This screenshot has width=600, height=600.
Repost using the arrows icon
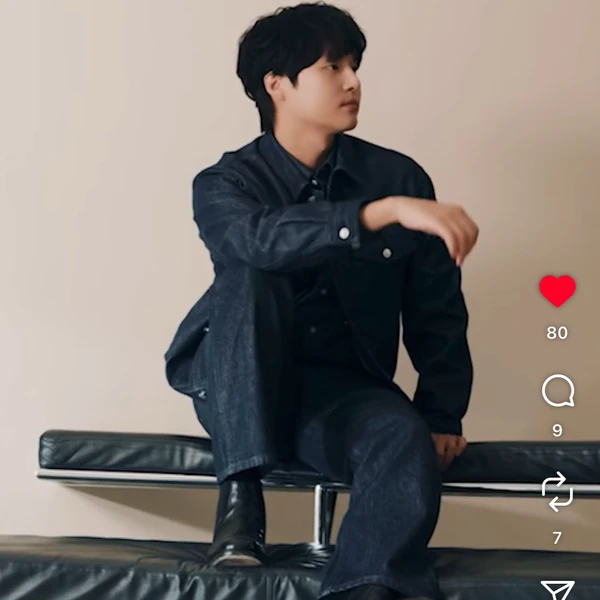[x=557, y=490]
